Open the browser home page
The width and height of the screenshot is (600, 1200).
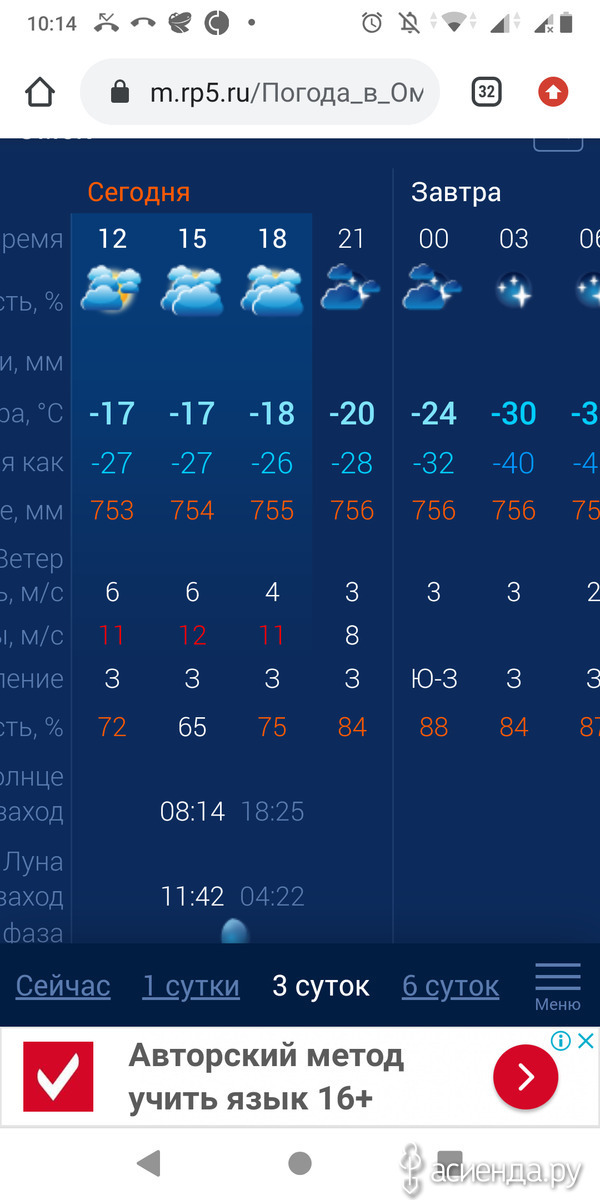click(x=40, y=93)
